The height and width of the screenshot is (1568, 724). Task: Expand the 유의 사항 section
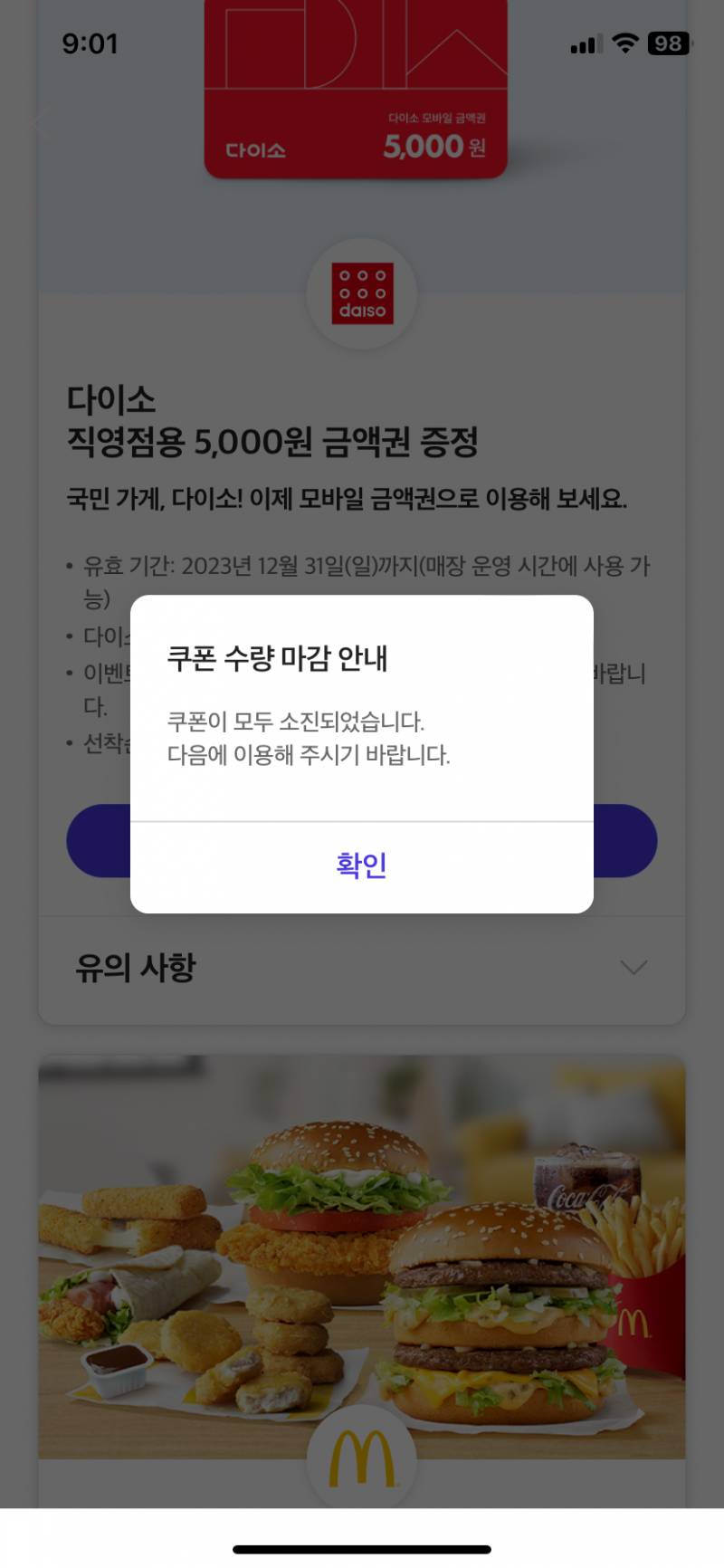coord(362,967)
